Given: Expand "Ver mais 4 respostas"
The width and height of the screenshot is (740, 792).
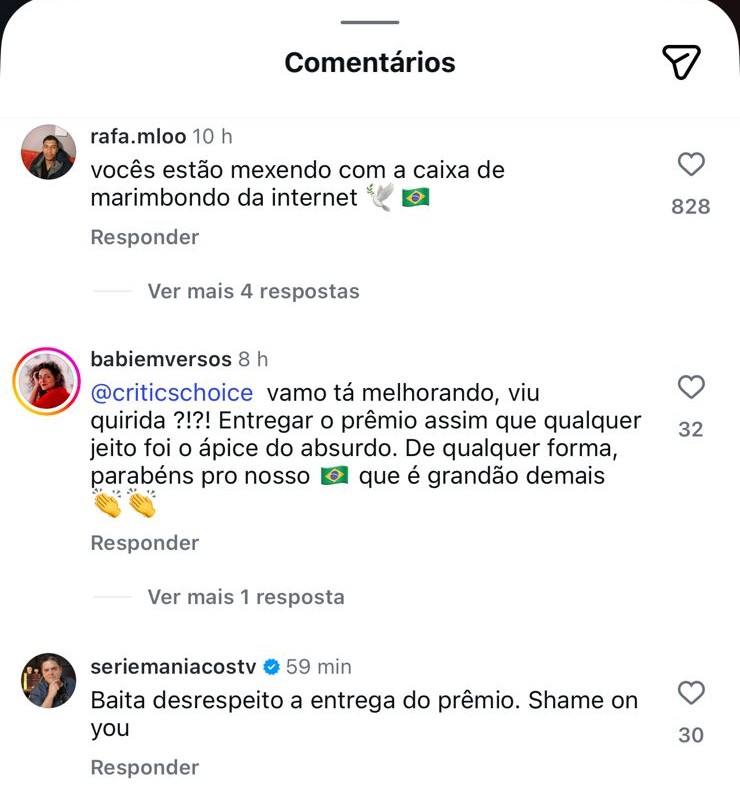Looking at the screenshot, I should (x=253, y=292).
